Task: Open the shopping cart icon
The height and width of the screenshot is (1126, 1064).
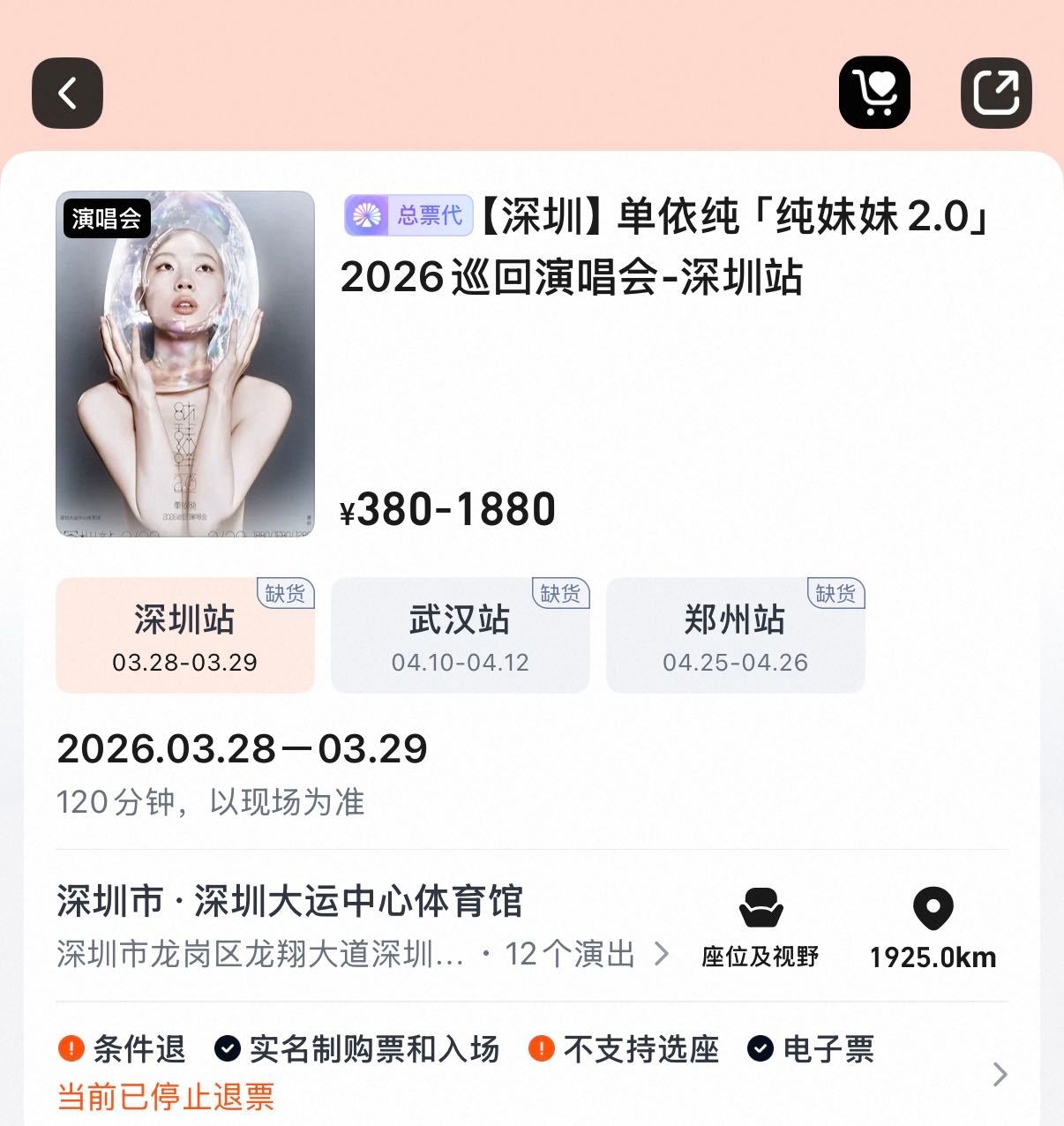Action: coord(874,93)
